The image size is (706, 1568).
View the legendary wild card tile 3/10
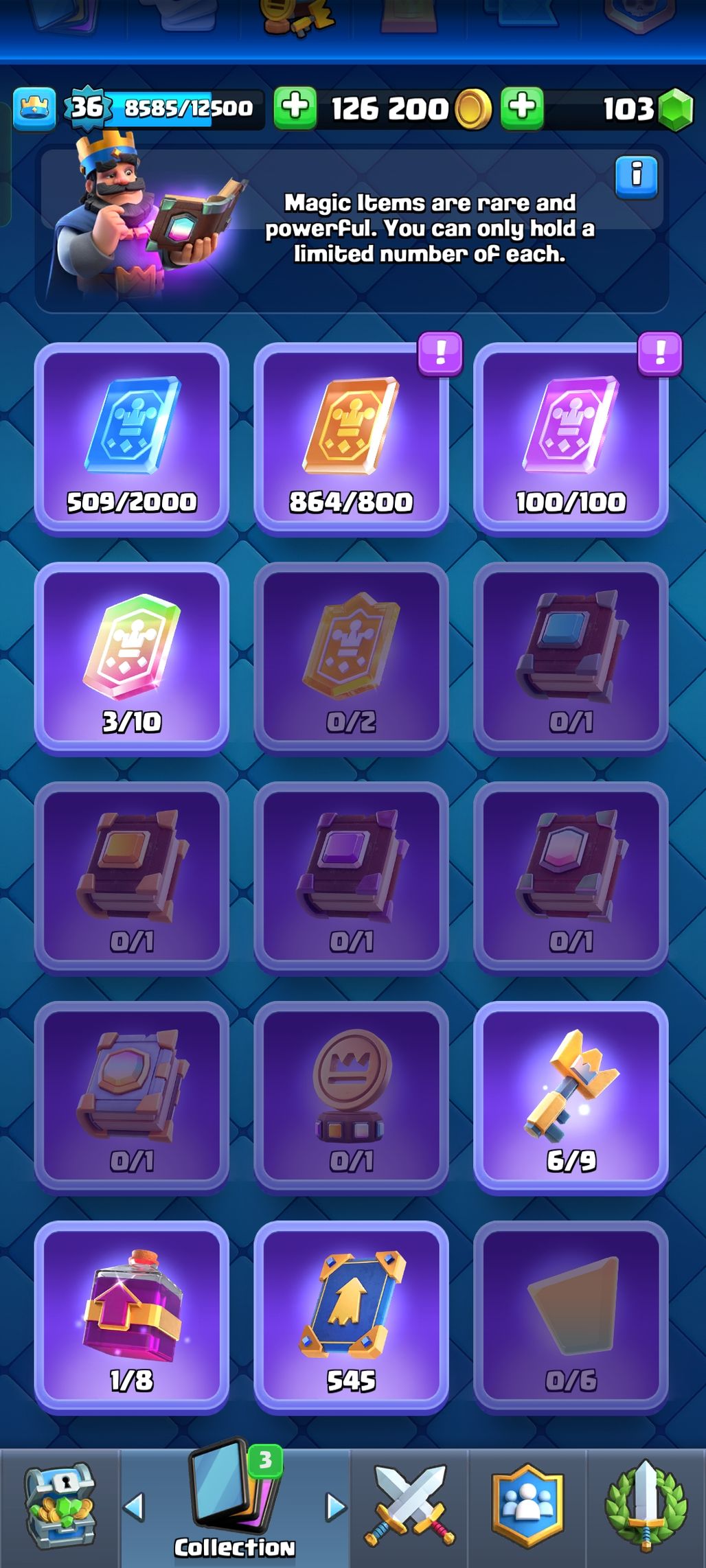[x=132, y=659]
